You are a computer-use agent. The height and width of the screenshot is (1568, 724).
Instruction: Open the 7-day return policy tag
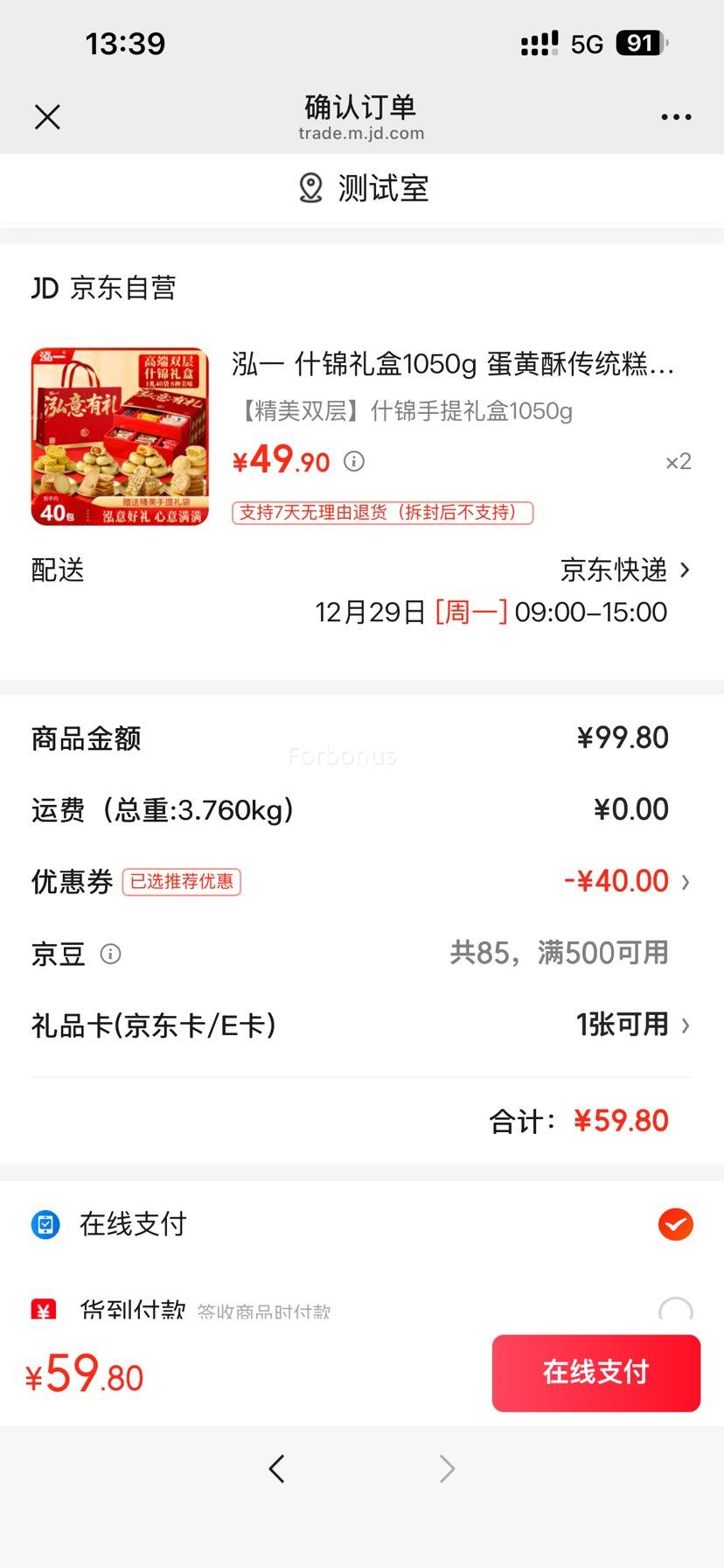coord(382,513)
